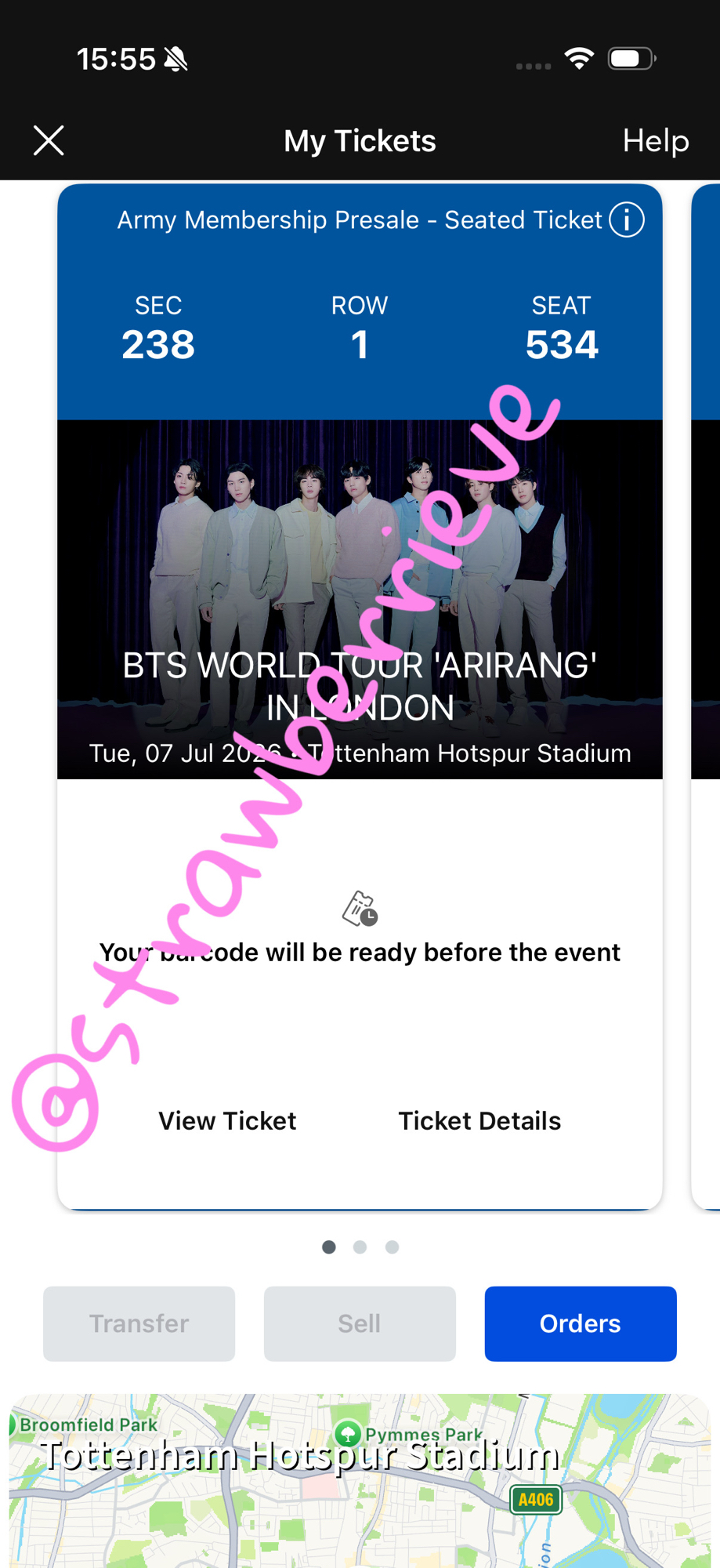Tap View Ticket
Screen dimensions: 720x1568
click(x=227, y=1120)
